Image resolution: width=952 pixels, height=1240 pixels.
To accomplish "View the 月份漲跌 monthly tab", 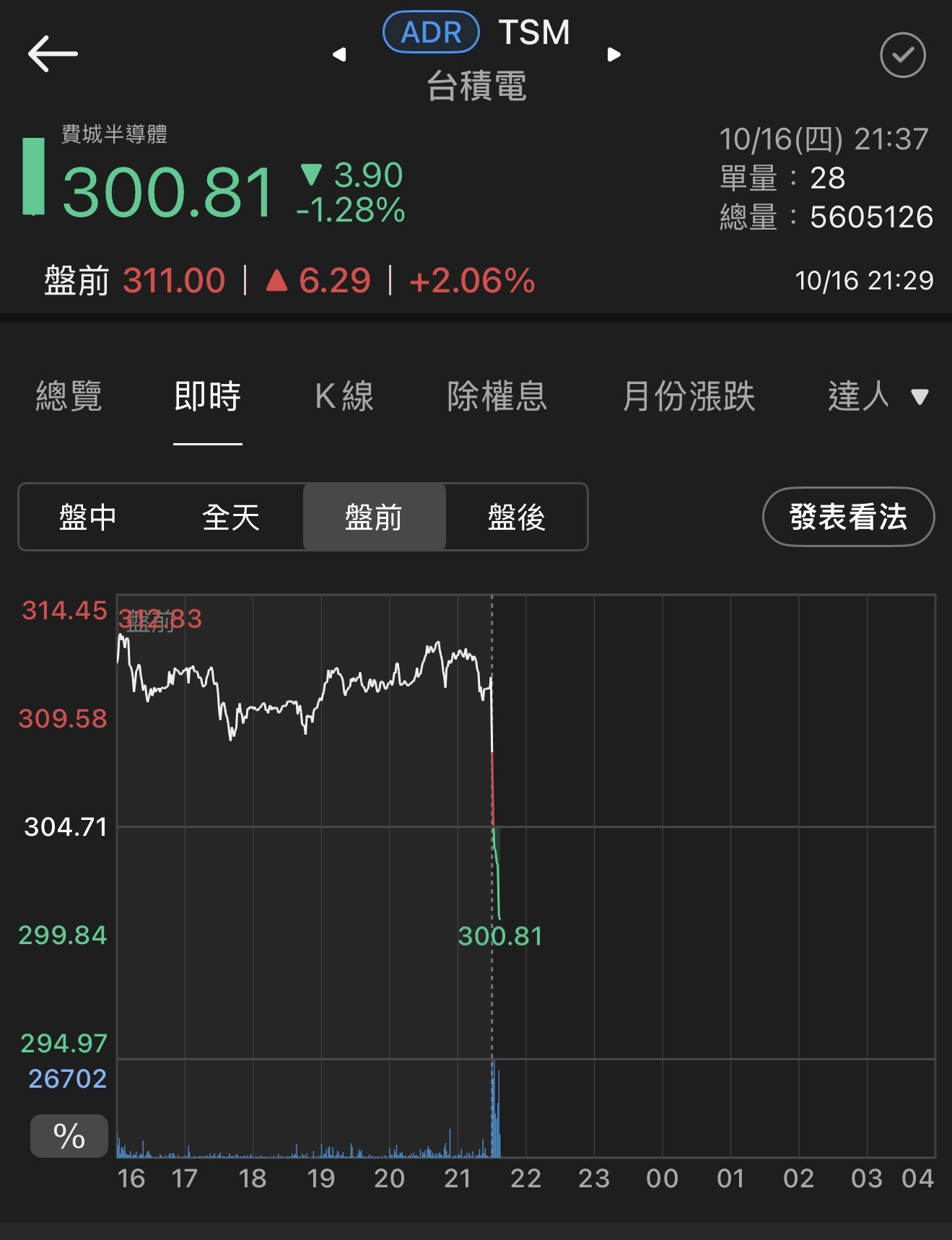I will [x=689, y=396].
